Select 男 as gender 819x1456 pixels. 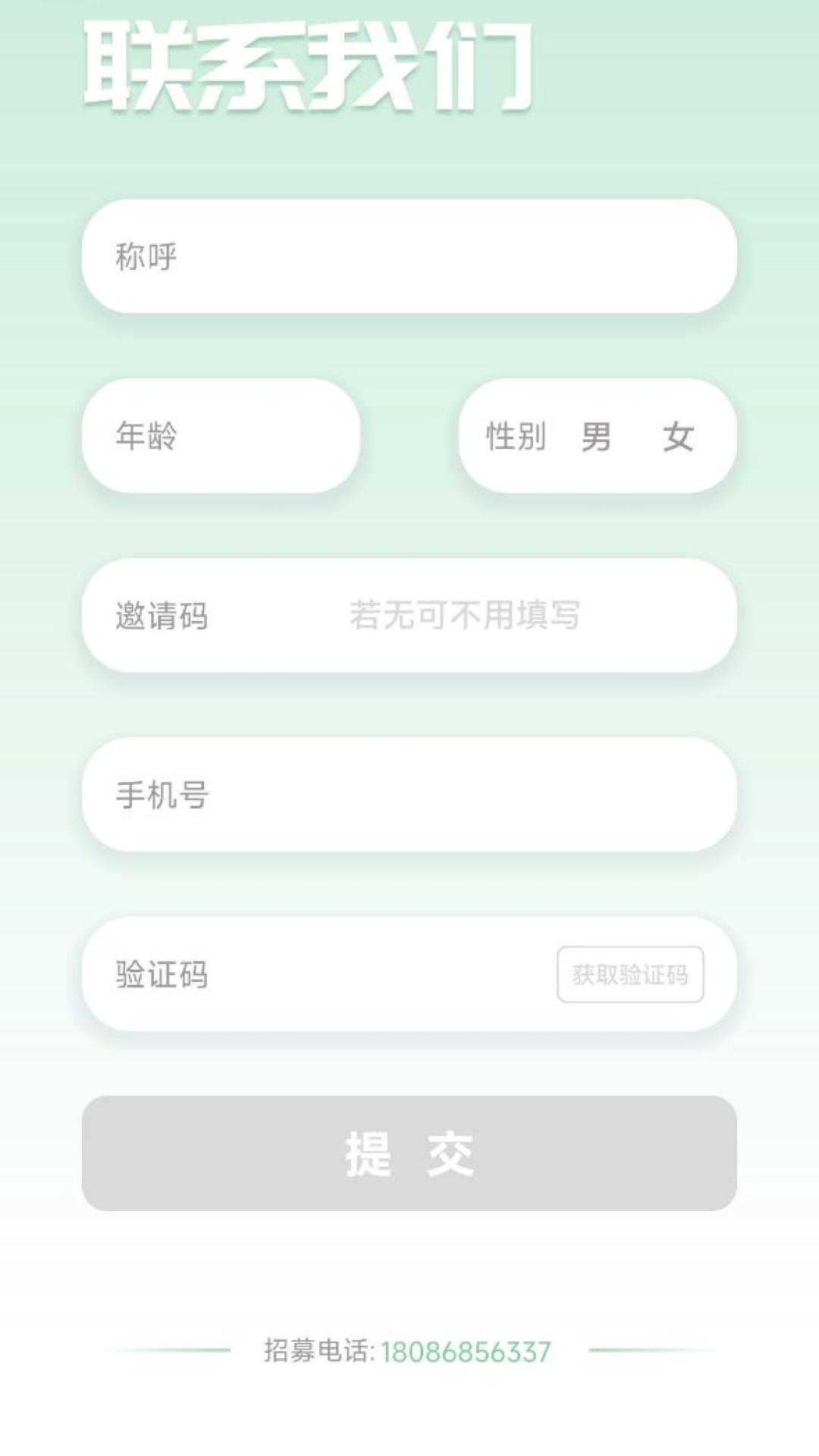click(596, 437)
